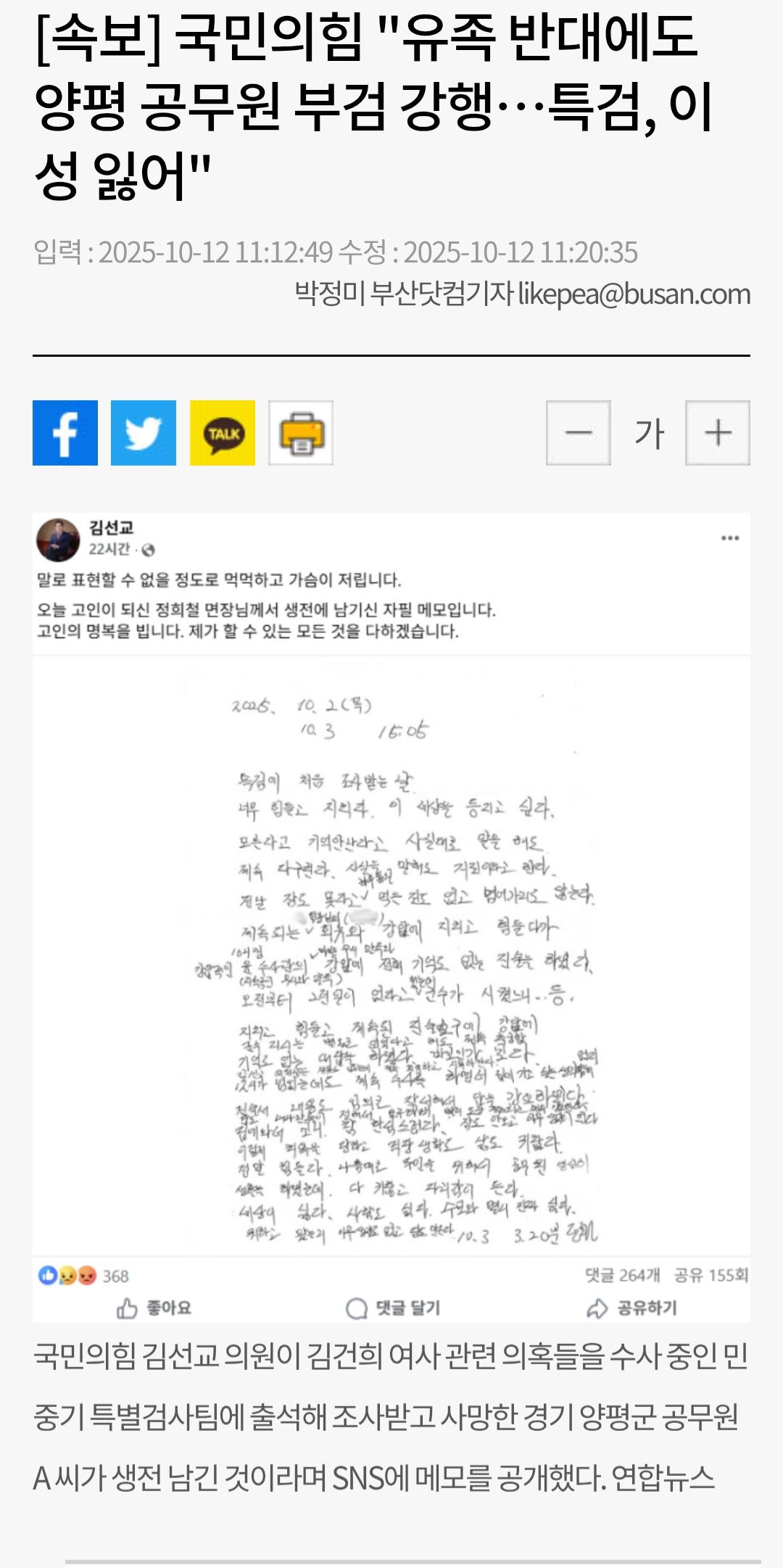Image resolution: width=783 pixels, height=1568 pixels.
Task: Decrease the article font size
Action: (x=579, y=433)
